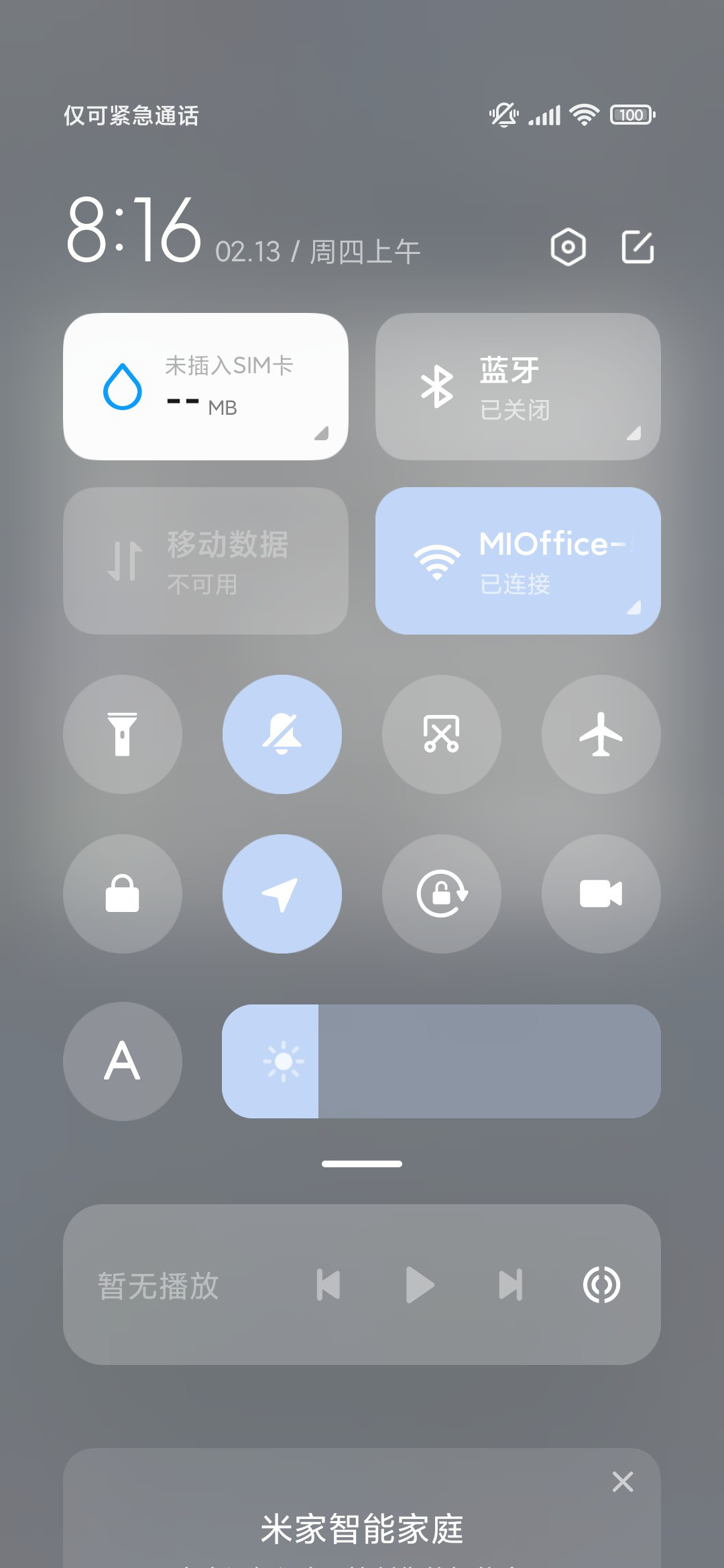Turn off location services arrow tile
This screenshot has height=1568, width=724.
coord(282,894)
